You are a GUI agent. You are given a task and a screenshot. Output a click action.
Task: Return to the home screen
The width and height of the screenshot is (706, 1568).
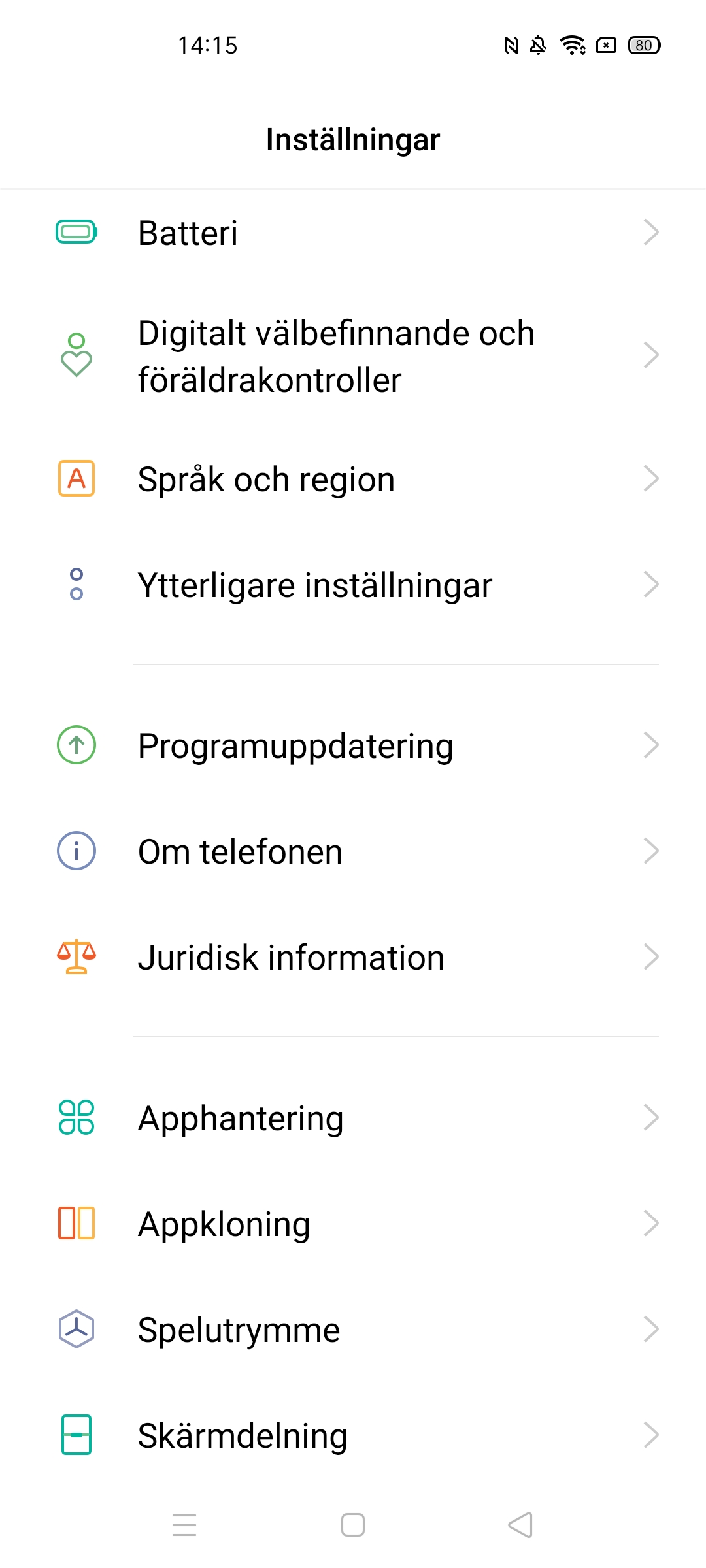[x=353, y=1526]
